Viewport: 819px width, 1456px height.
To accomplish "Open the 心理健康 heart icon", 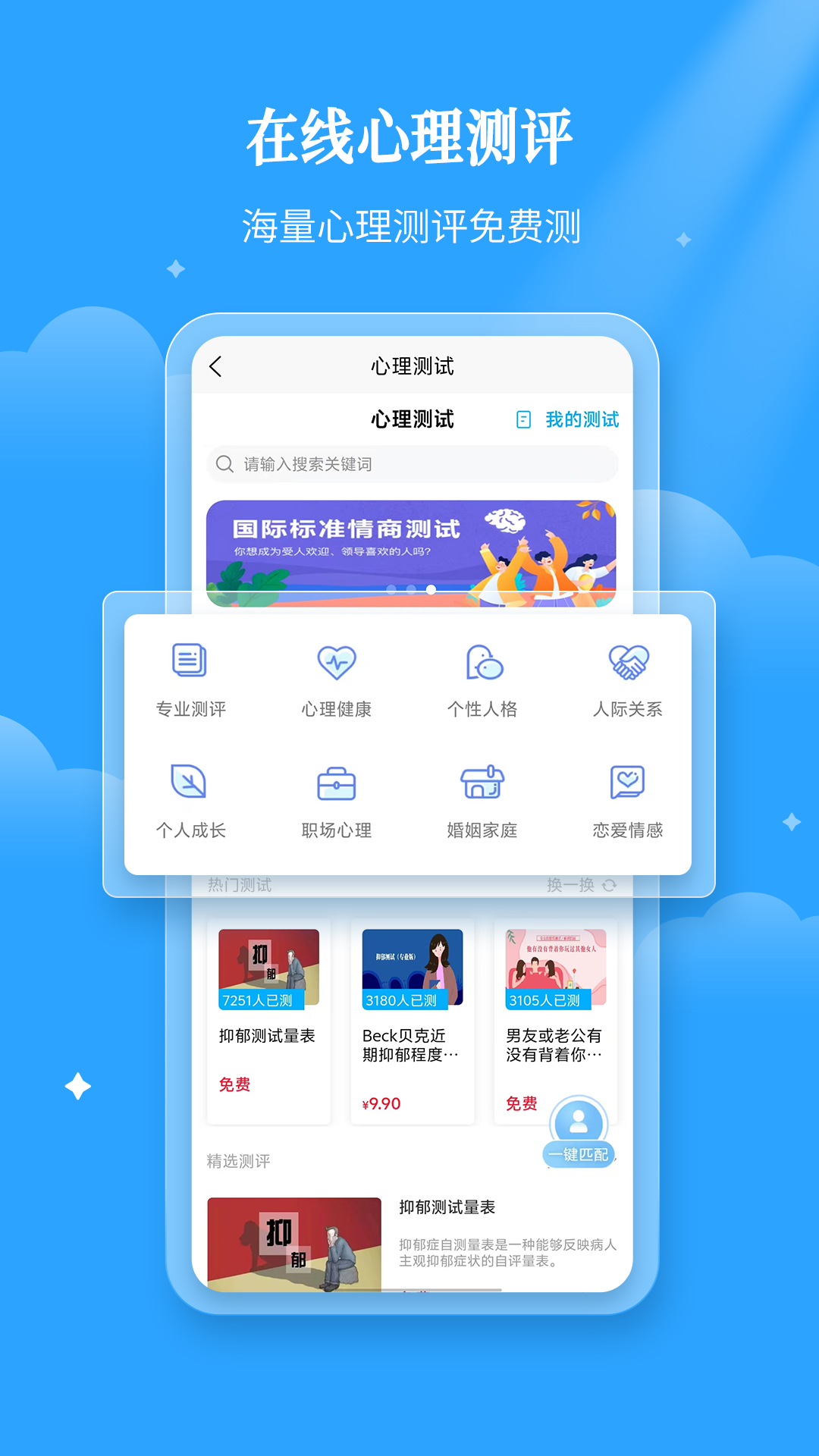I will coord(336,661).
